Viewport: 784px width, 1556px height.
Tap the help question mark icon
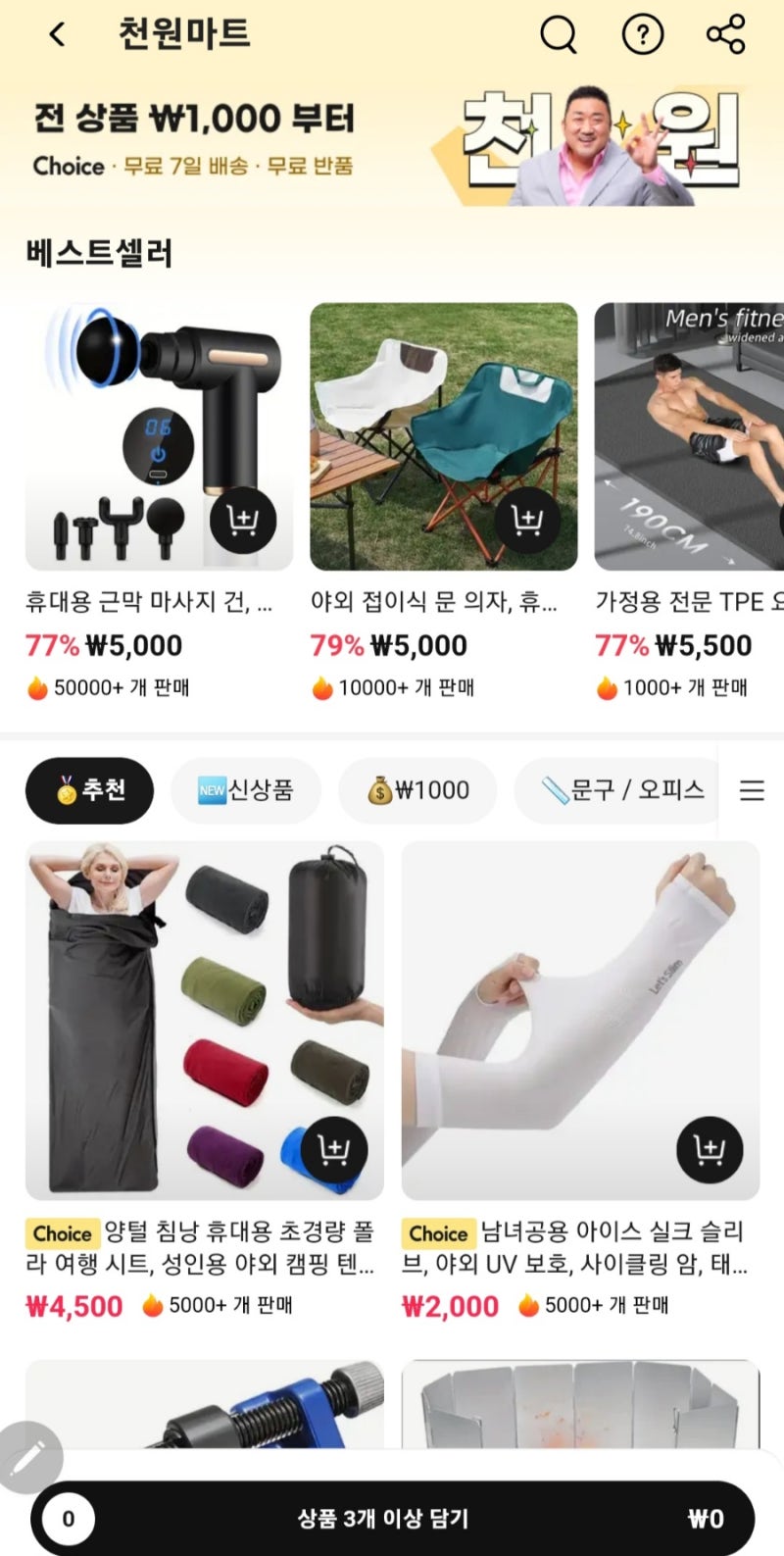tap(642, 35)
